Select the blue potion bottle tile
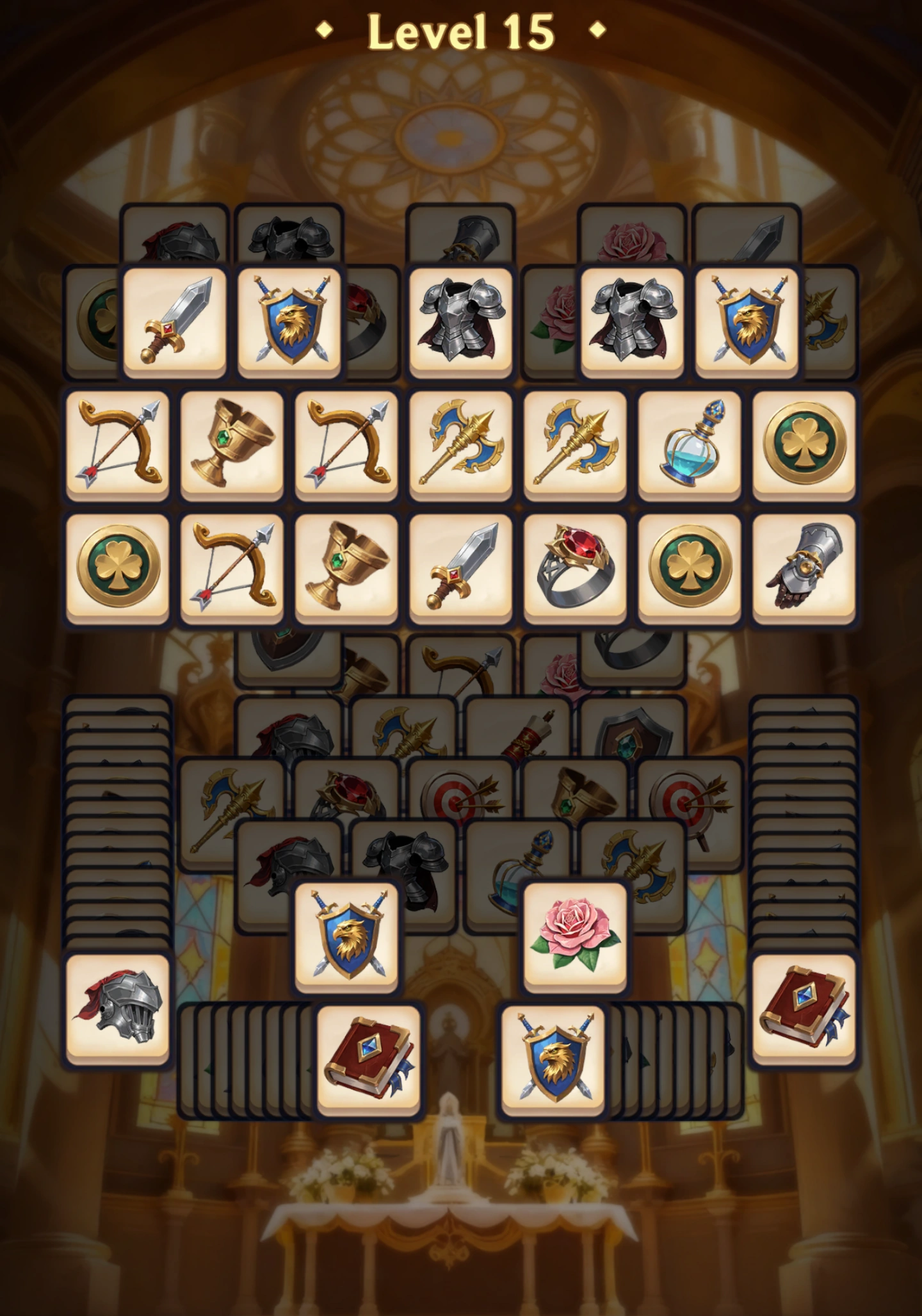922x1316 pixels. click(690, 443)
